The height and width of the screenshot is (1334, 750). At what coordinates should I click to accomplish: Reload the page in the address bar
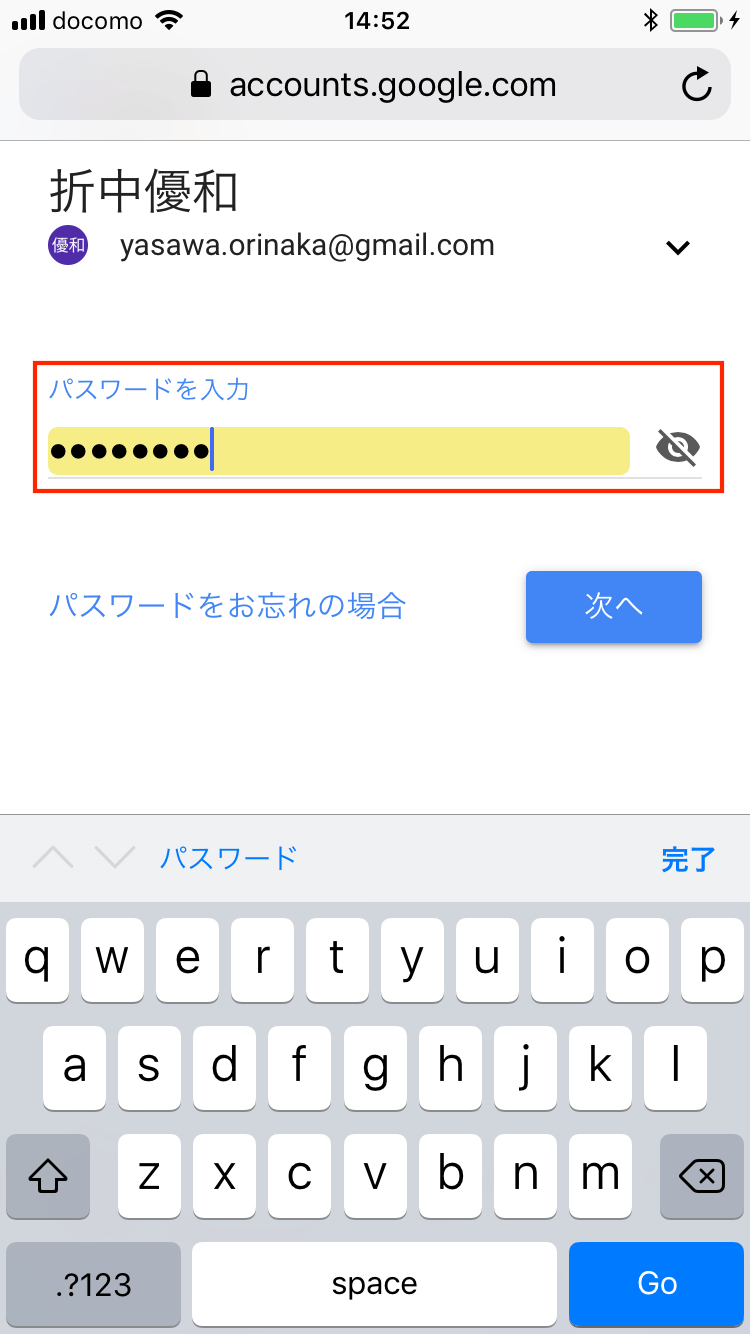696,85
